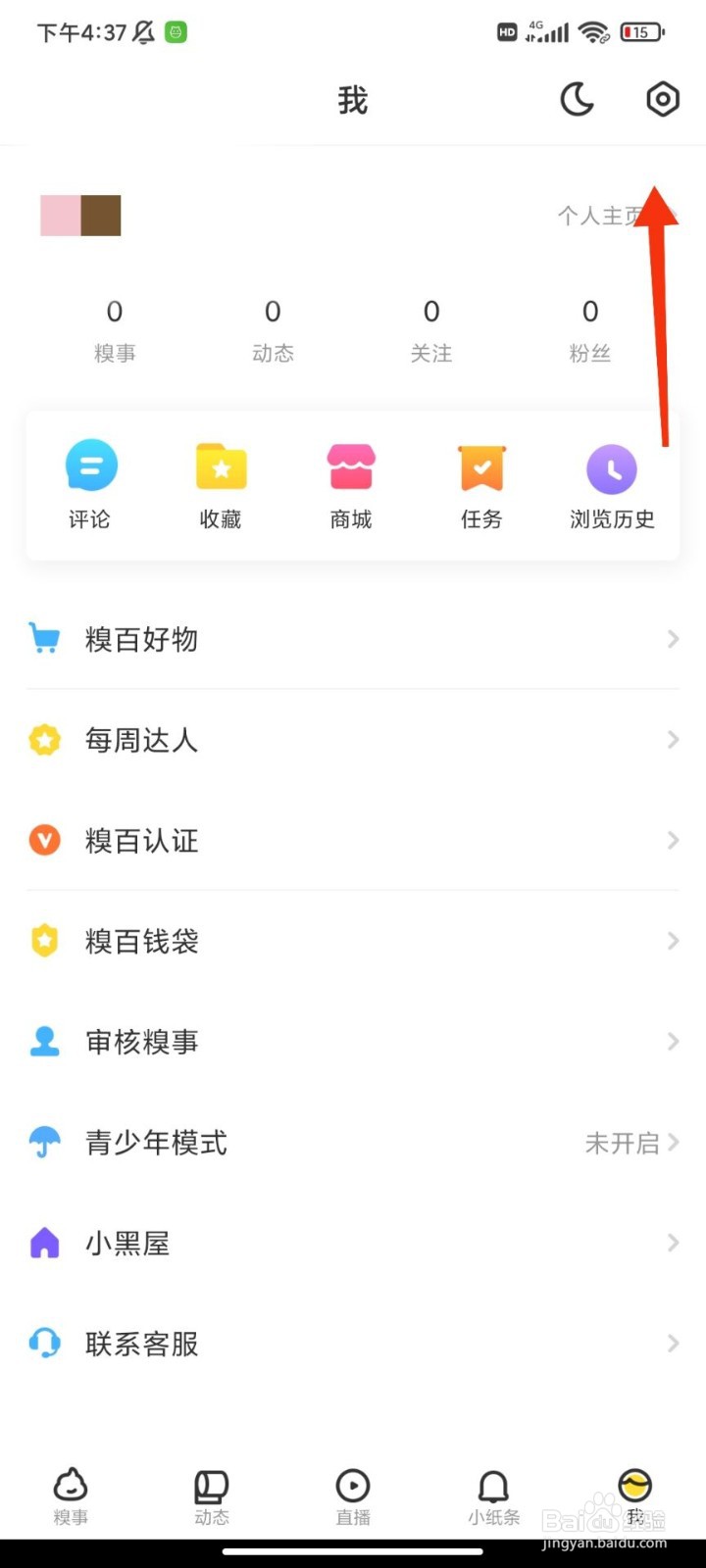Open 青少年模式 settings row
Image resolution: width=706 pixels, height=1568 pixels.
coord(353,1143)
